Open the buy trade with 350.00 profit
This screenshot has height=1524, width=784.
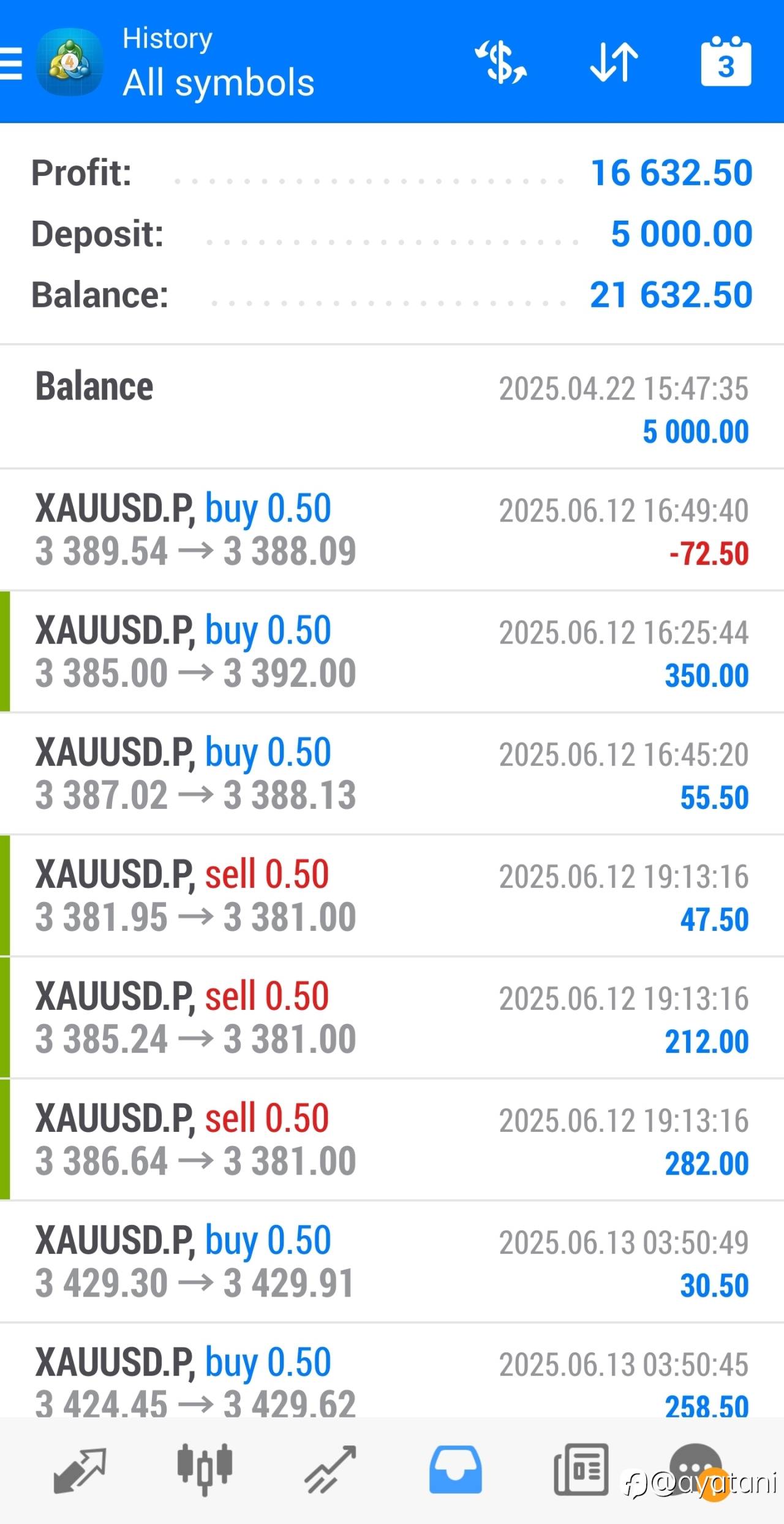(392, 652)
